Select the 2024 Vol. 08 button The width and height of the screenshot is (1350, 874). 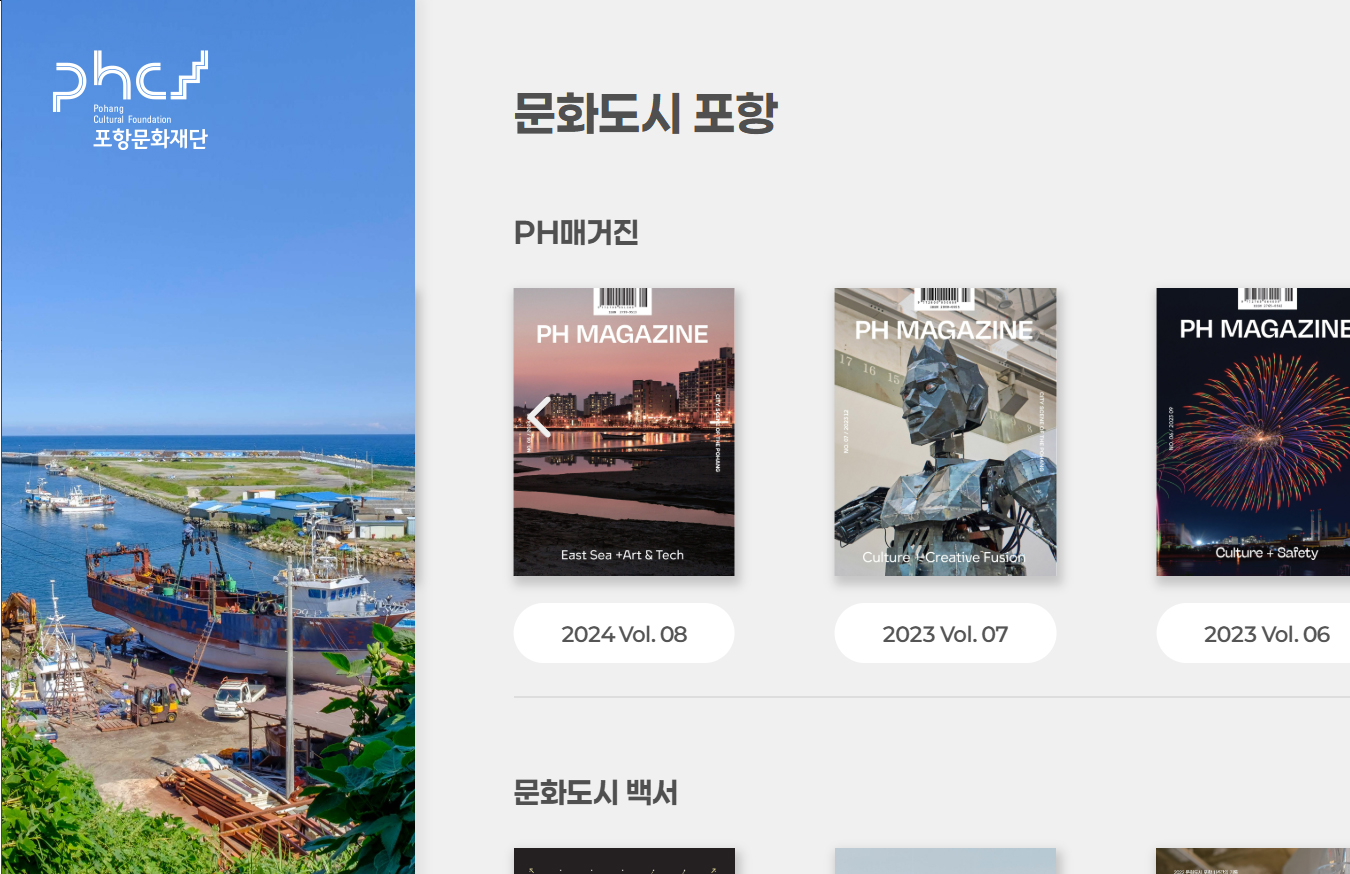click(624, 633)
